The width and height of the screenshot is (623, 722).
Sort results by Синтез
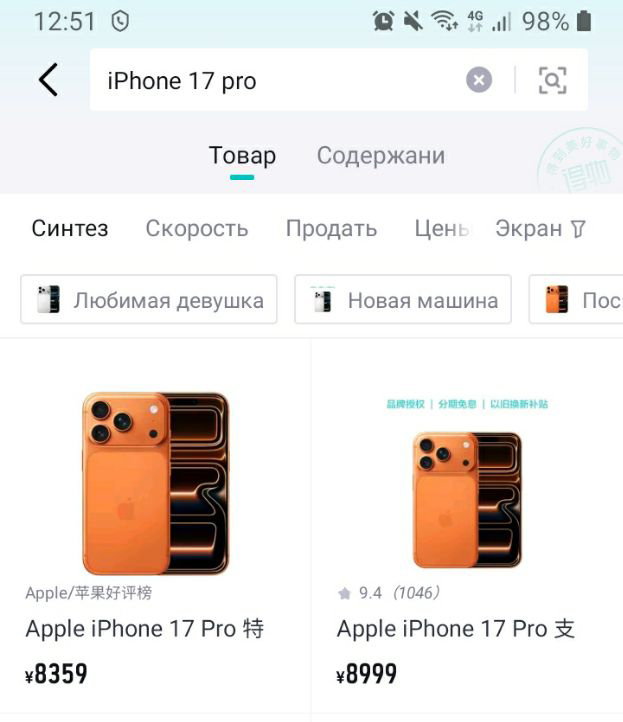tap(70, 228)
